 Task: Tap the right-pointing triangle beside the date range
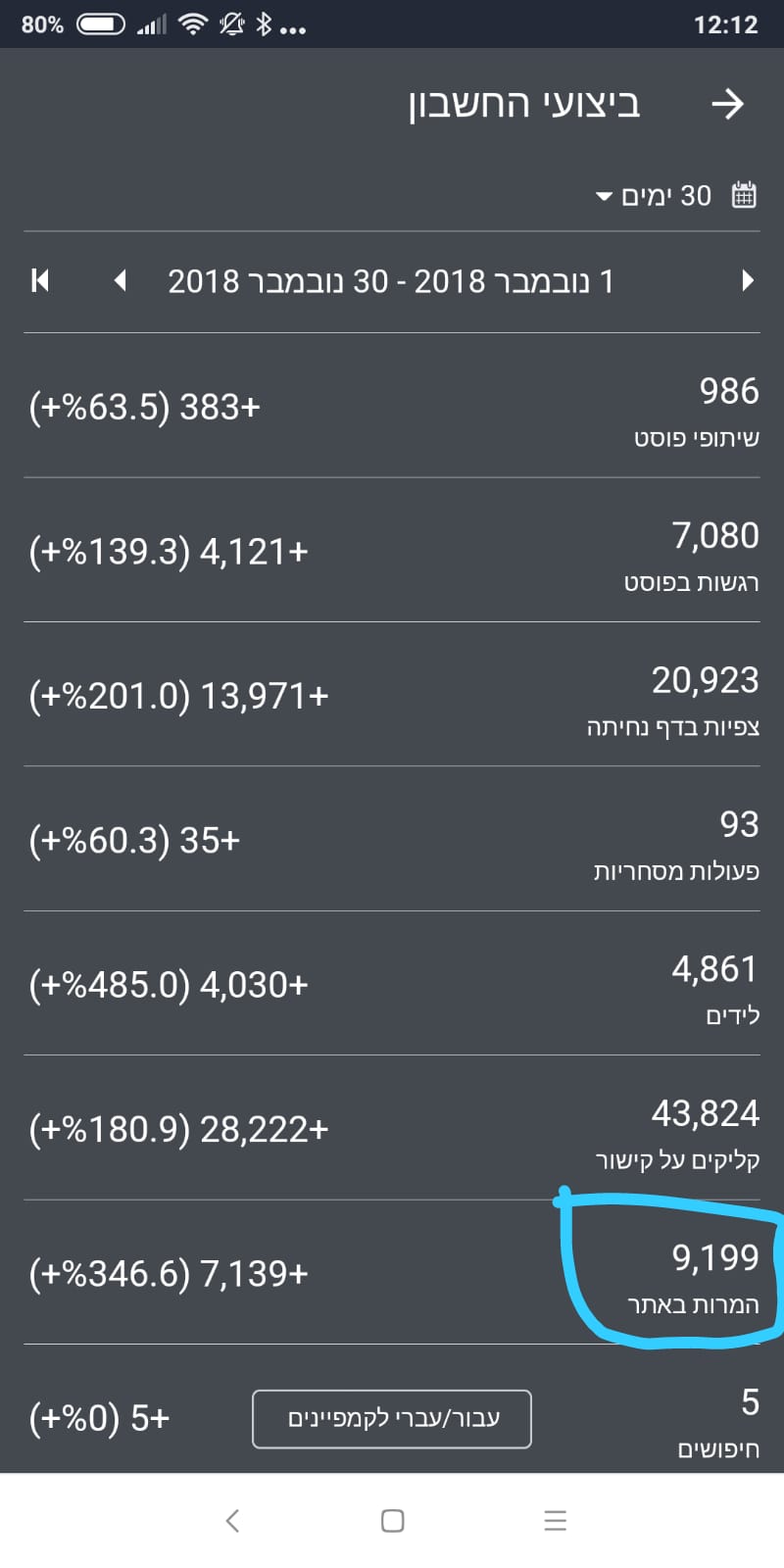(x=748, y=281)
